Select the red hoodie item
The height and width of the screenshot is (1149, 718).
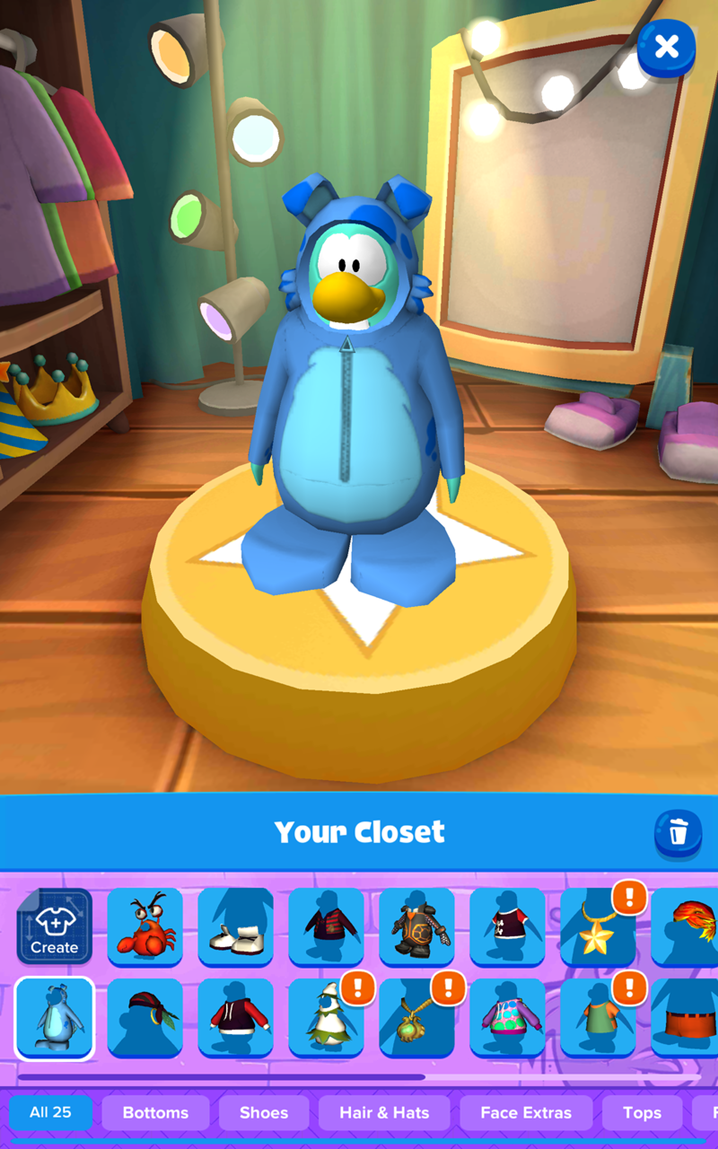point(235,1017)
